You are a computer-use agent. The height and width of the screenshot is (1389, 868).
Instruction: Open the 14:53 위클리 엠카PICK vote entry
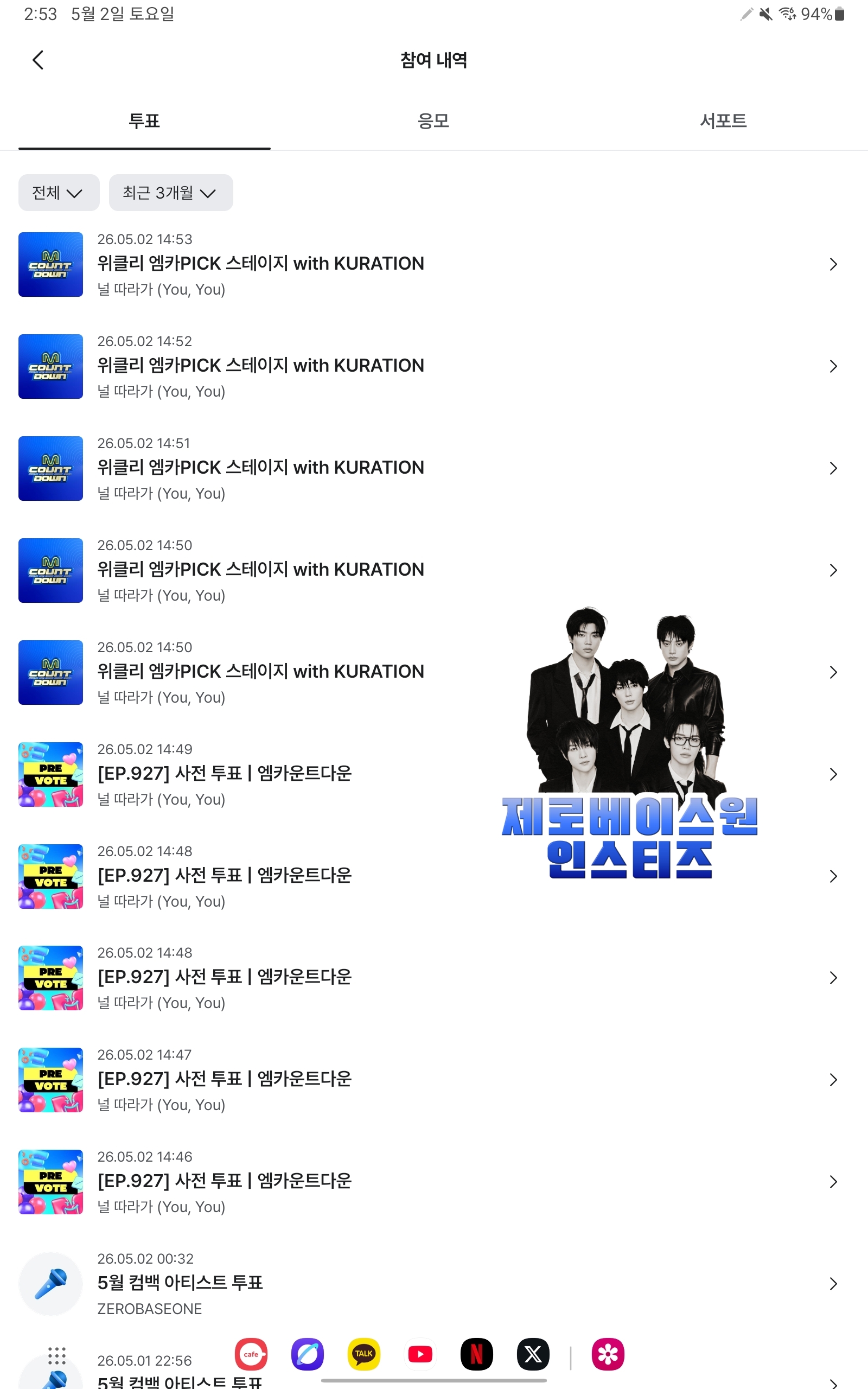click(x=434, y=264)
